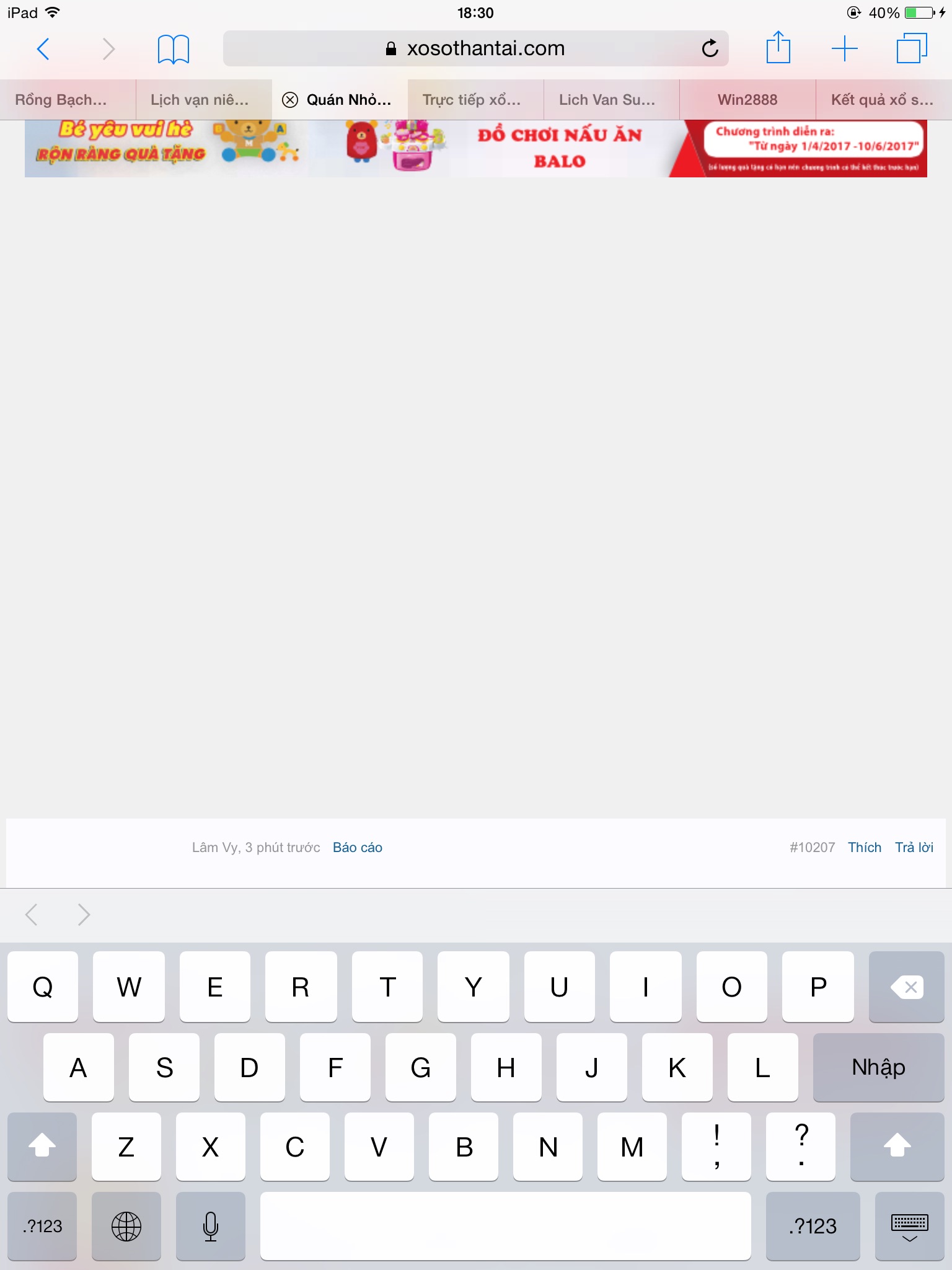The image size is (952, 1270).
Task: Add a new browser tab
Action: click(x=844, y=49)
